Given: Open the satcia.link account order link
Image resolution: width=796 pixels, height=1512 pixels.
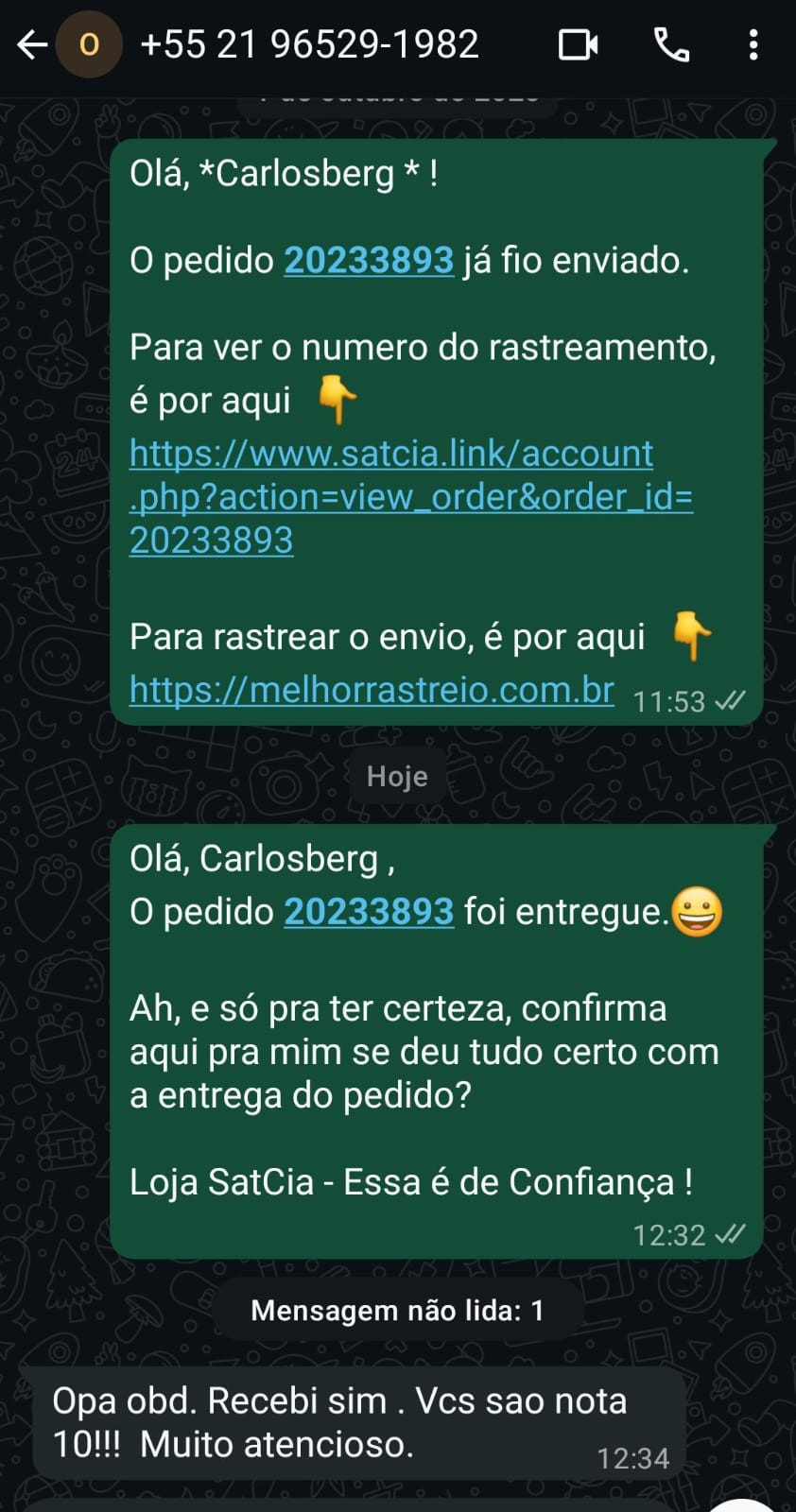Looking at the screenshot, I should [410, 497].
